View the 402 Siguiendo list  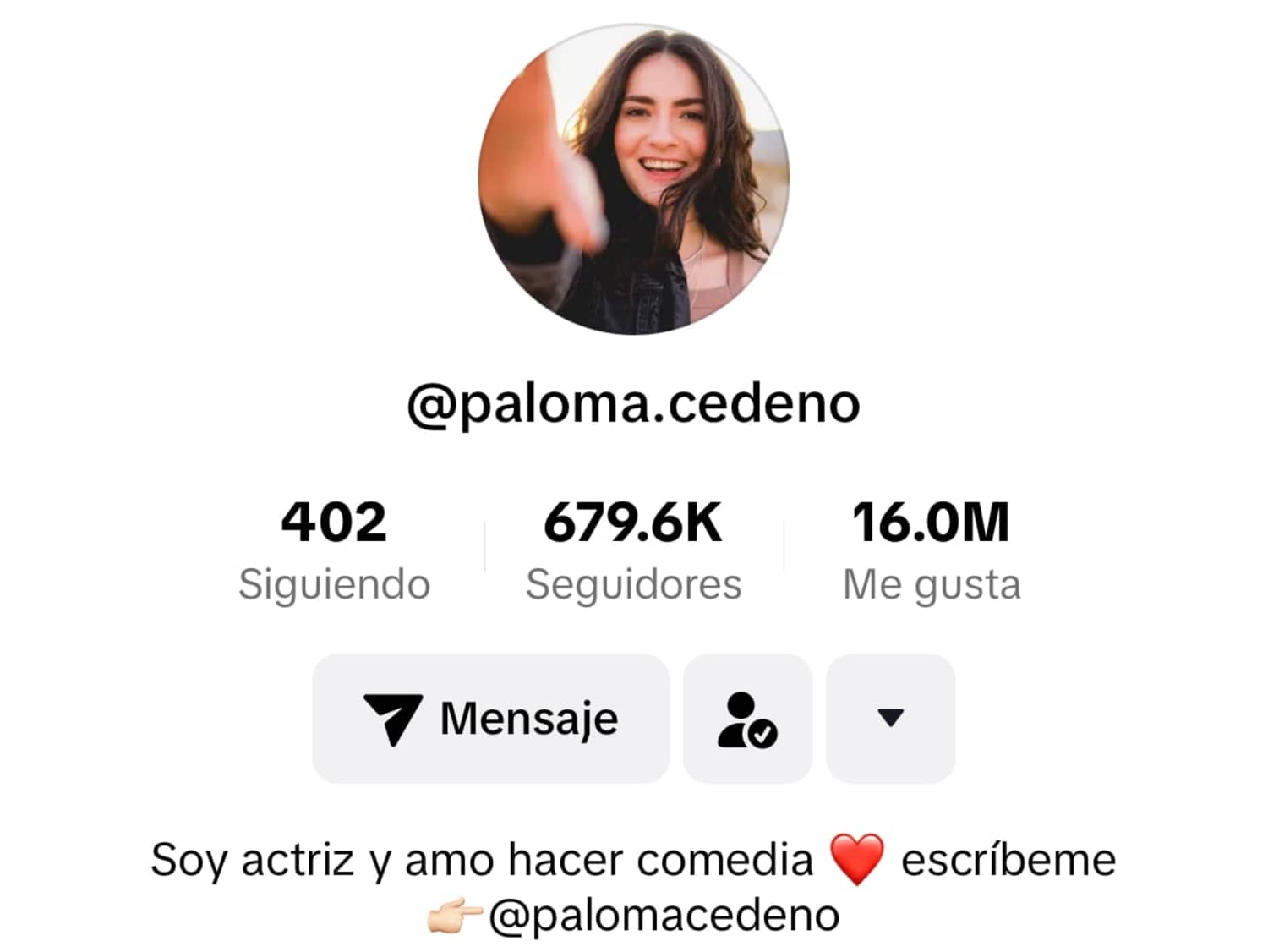coord(334,550)
